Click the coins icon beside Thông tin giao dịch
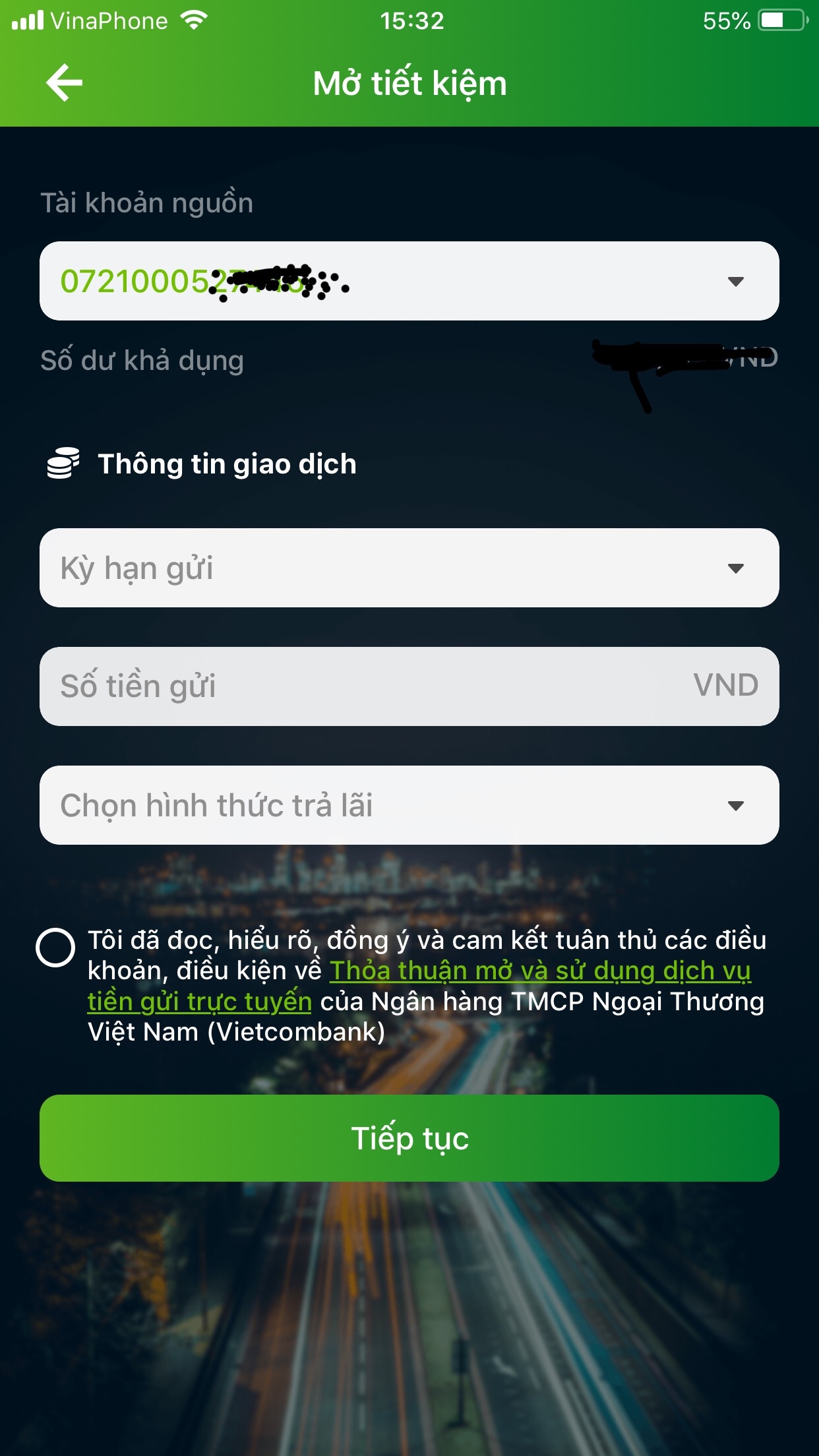 tap(63, 464)
